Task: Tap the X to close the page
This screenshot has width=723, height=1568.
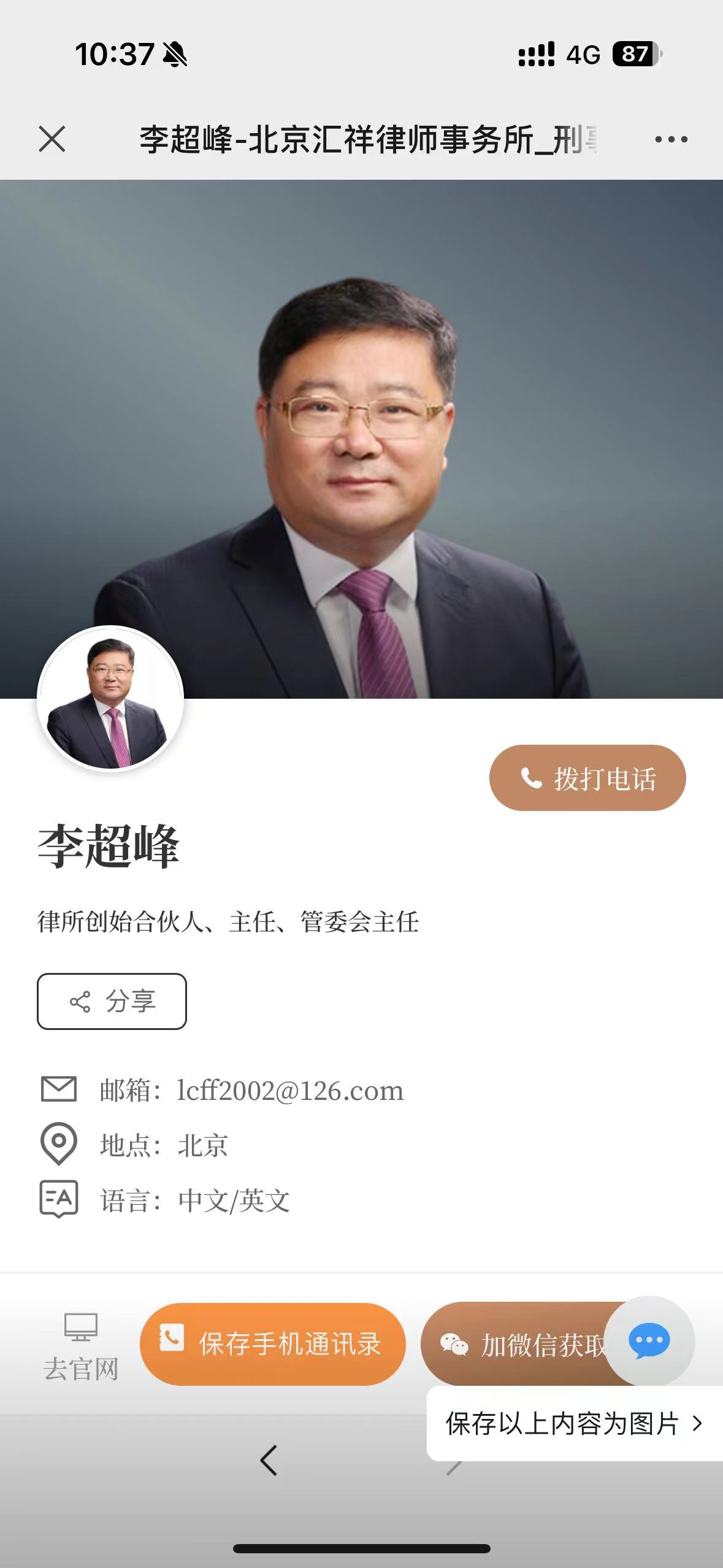Action: click(x=50, y=139)
